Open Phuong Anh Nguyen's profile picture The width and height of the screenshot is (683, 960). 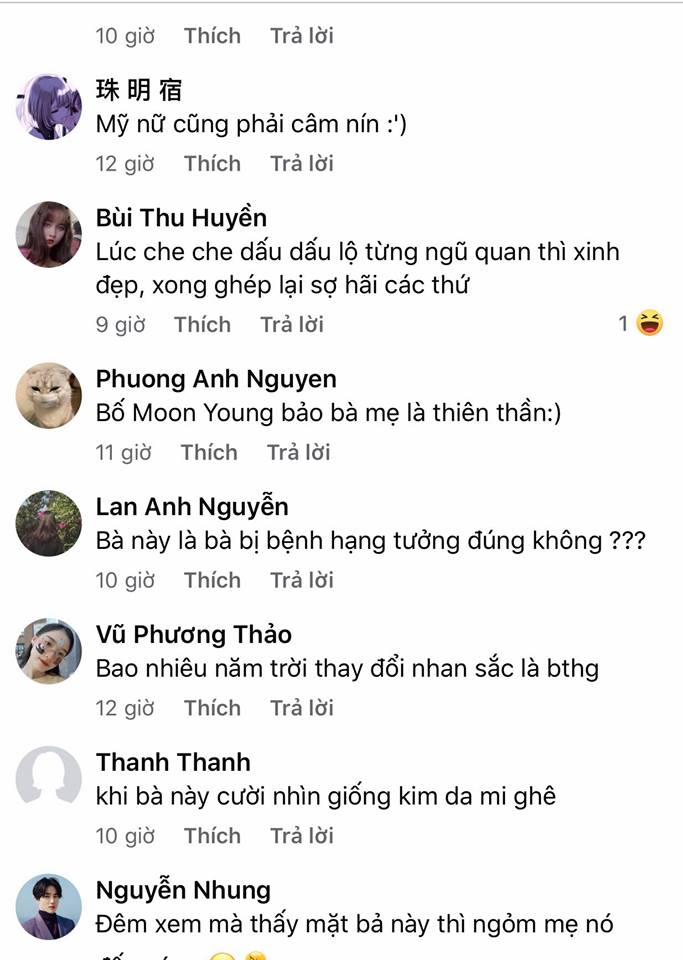coord(49,395)
